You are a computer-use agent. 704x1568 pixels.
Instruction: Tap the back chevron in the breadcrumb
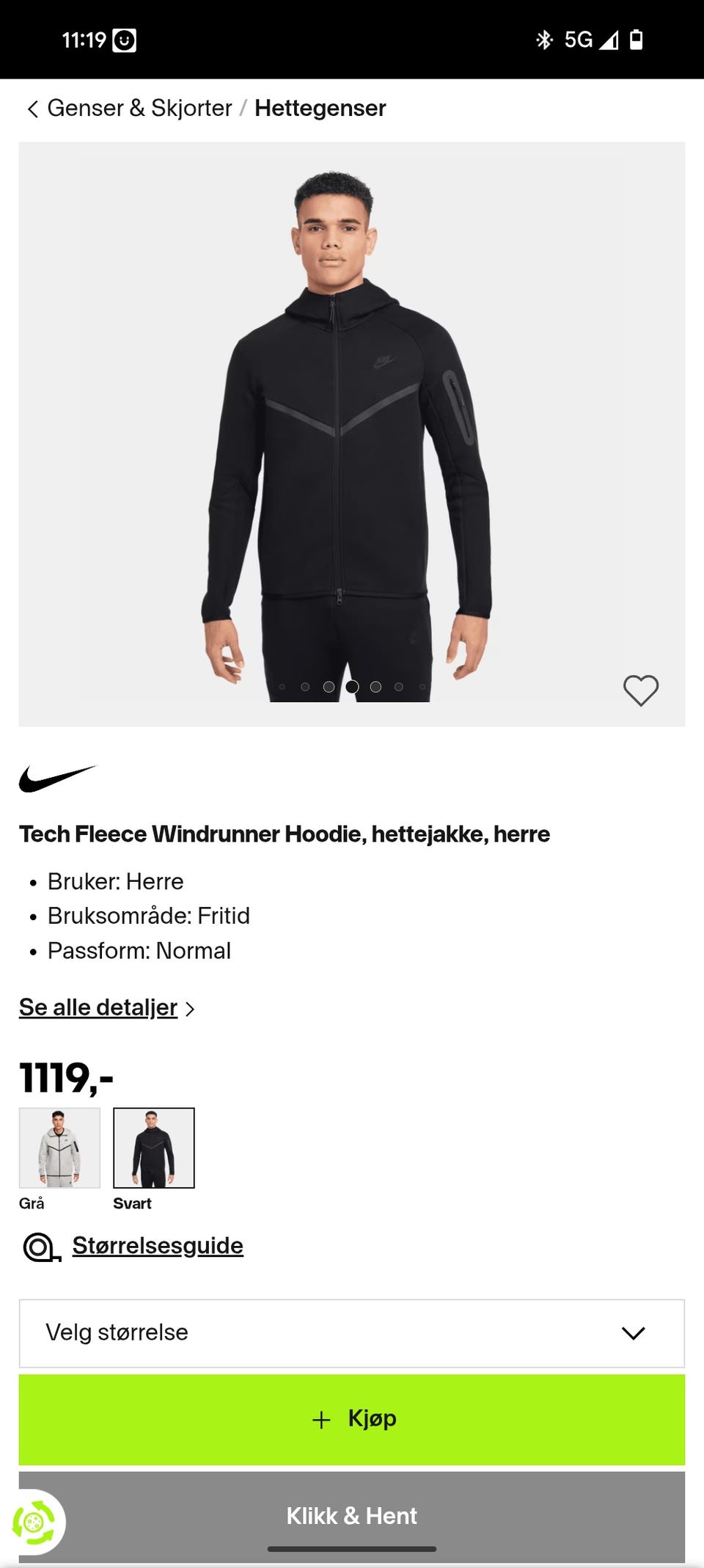tap(32, 108)
